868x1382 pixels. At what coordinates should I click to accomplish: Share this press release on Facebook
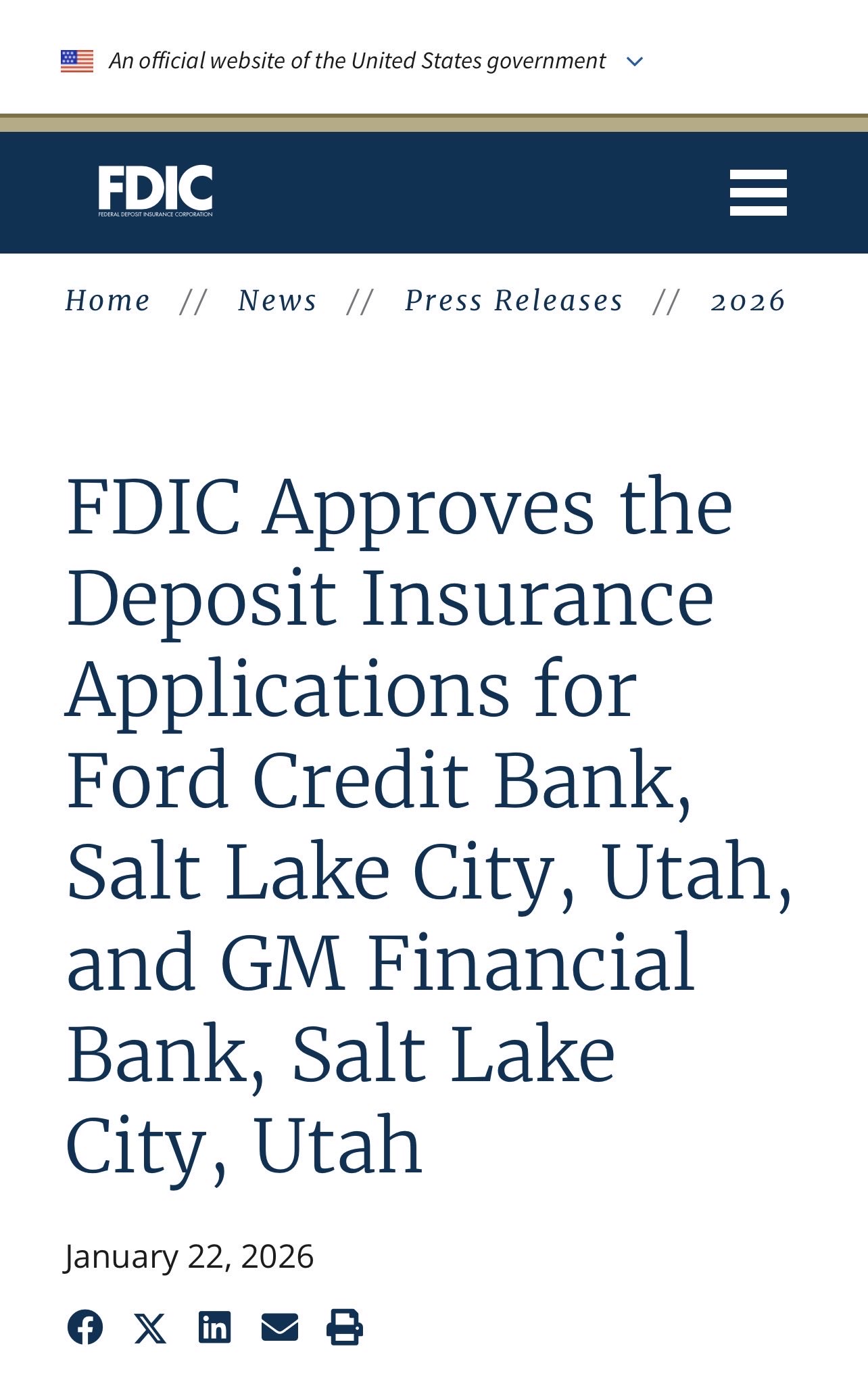[85, 1327]
